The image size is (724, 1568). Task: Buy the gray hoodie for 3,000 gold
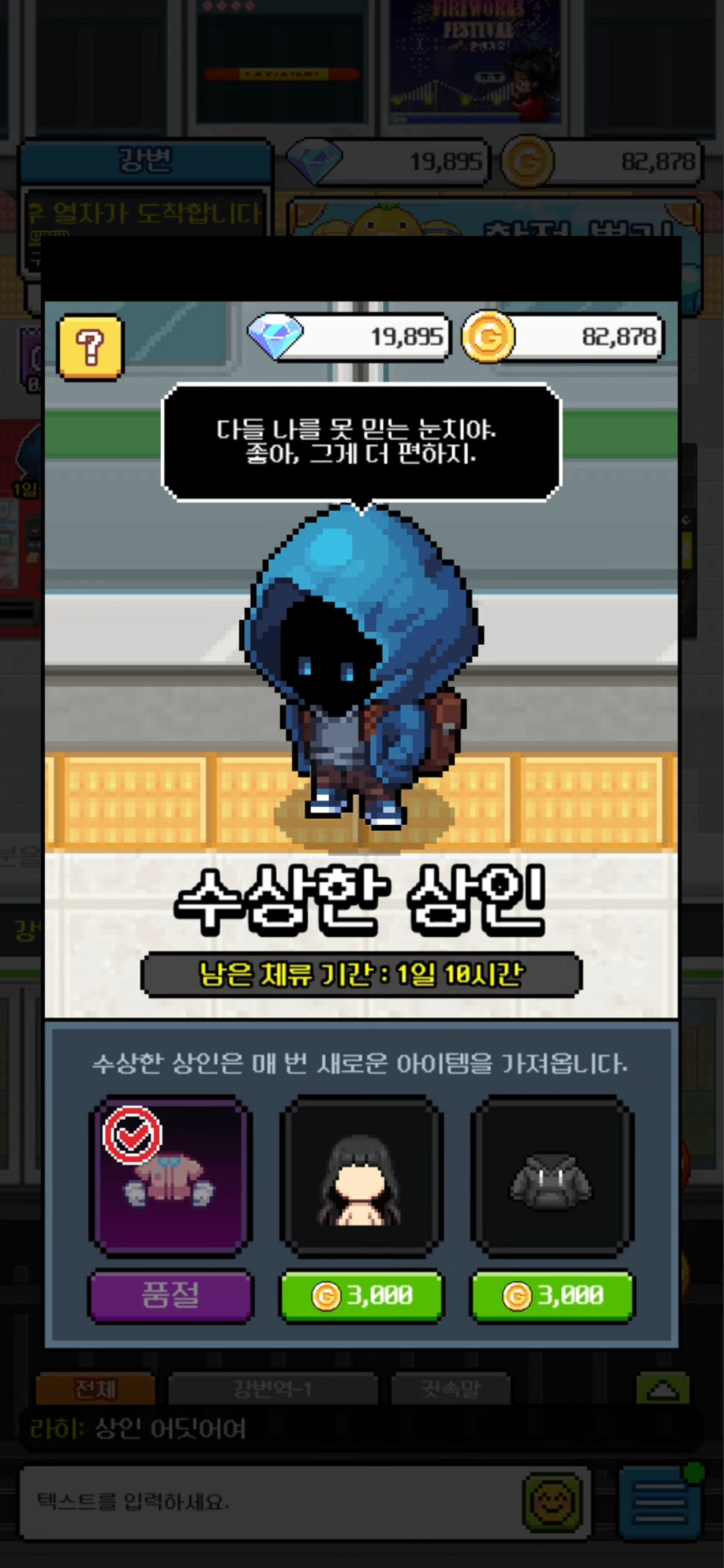point(552,1296)
